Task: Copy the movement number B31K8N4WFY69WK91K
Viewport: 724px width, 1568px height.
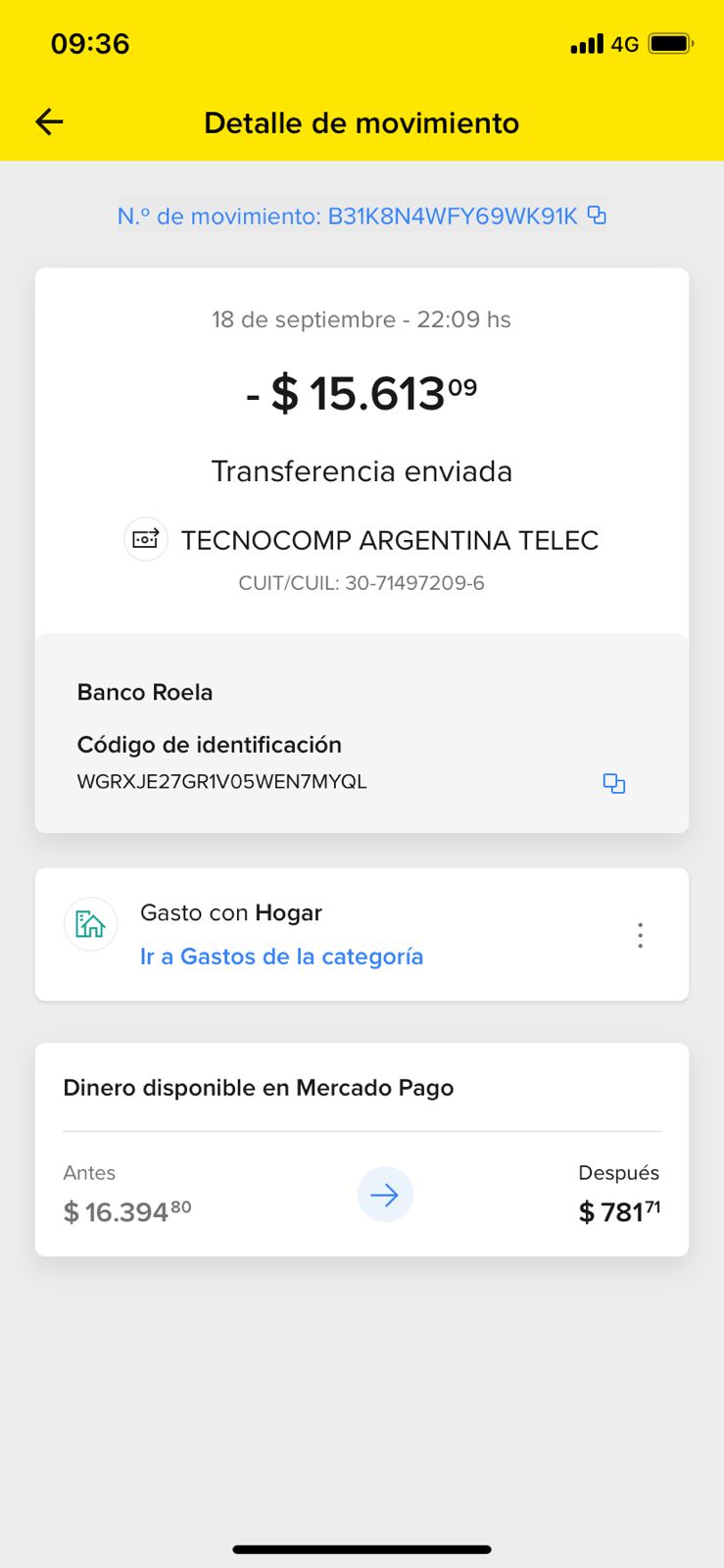Action: (597, 215)
